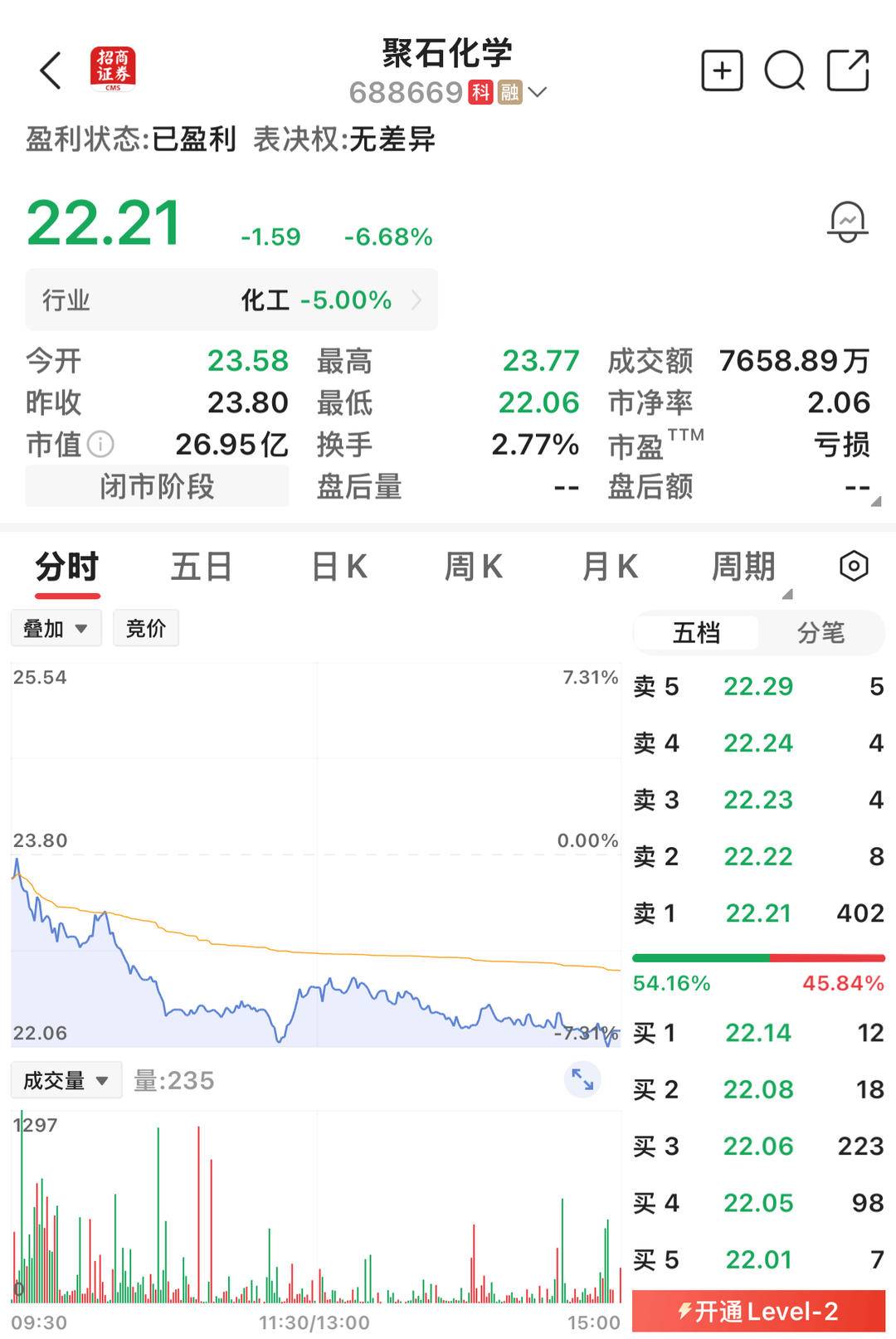Screen dimensions: 896x1339
Task: Open the 成交量 indicator dropdown
Action: point(66,1079)
